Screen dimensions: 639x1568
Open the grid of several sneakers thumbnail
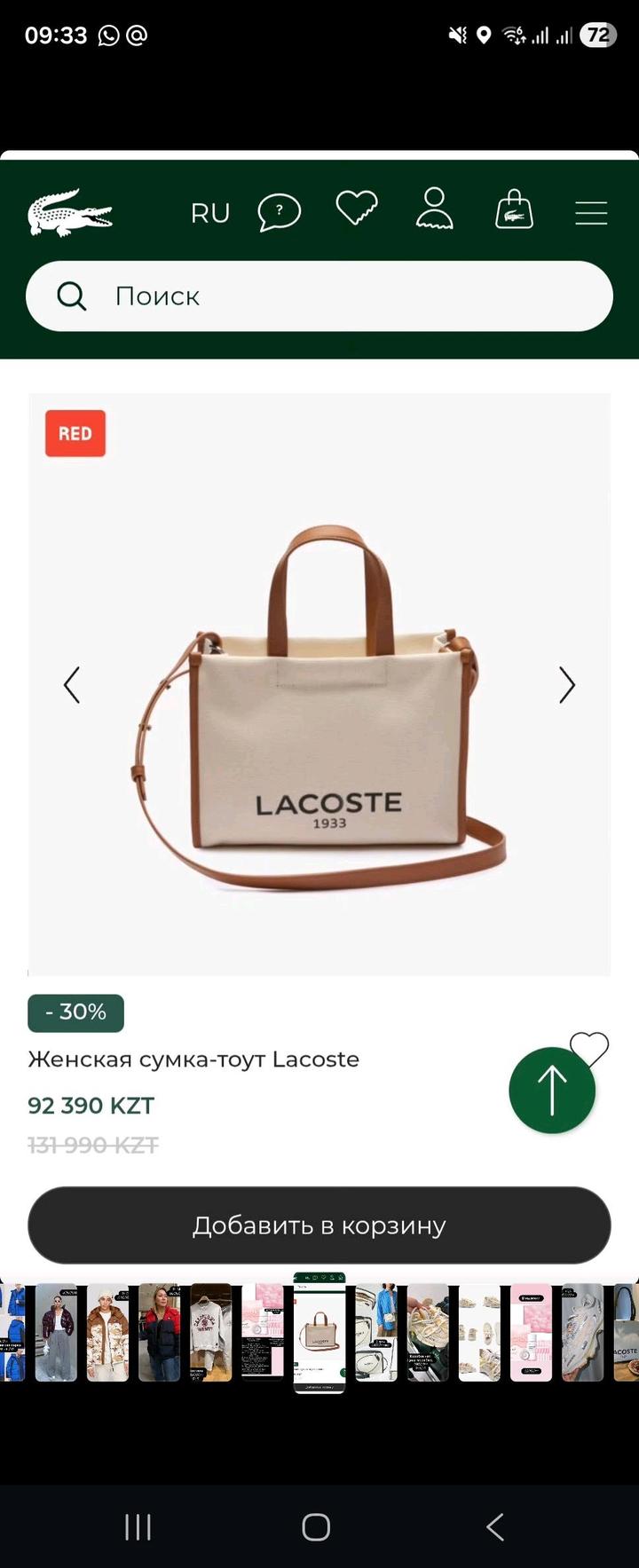(479, 1333)
